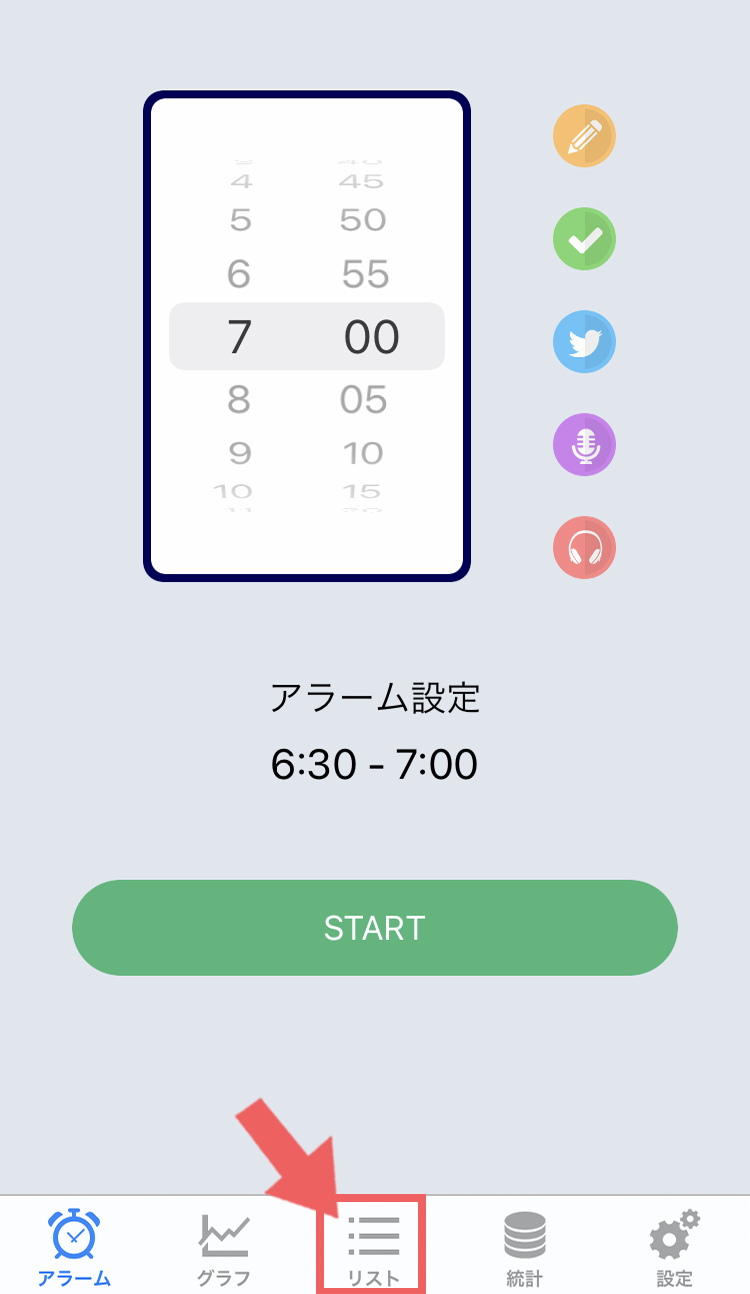Image resolution: width=750 pixels, height=1294 pixels.
Task: Start the alarm with the START button
Action: point(375,928)
